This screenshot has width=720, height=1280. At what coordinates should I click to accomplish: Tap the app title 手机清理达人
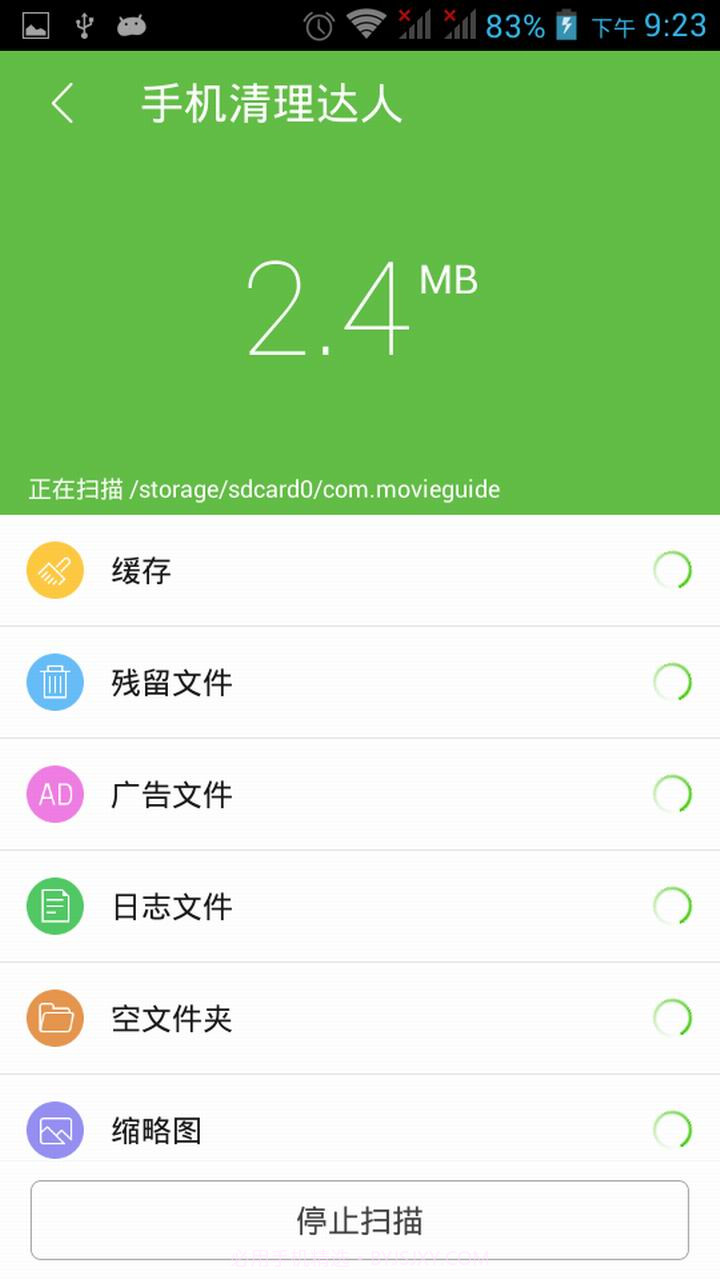tap(270, 103)
